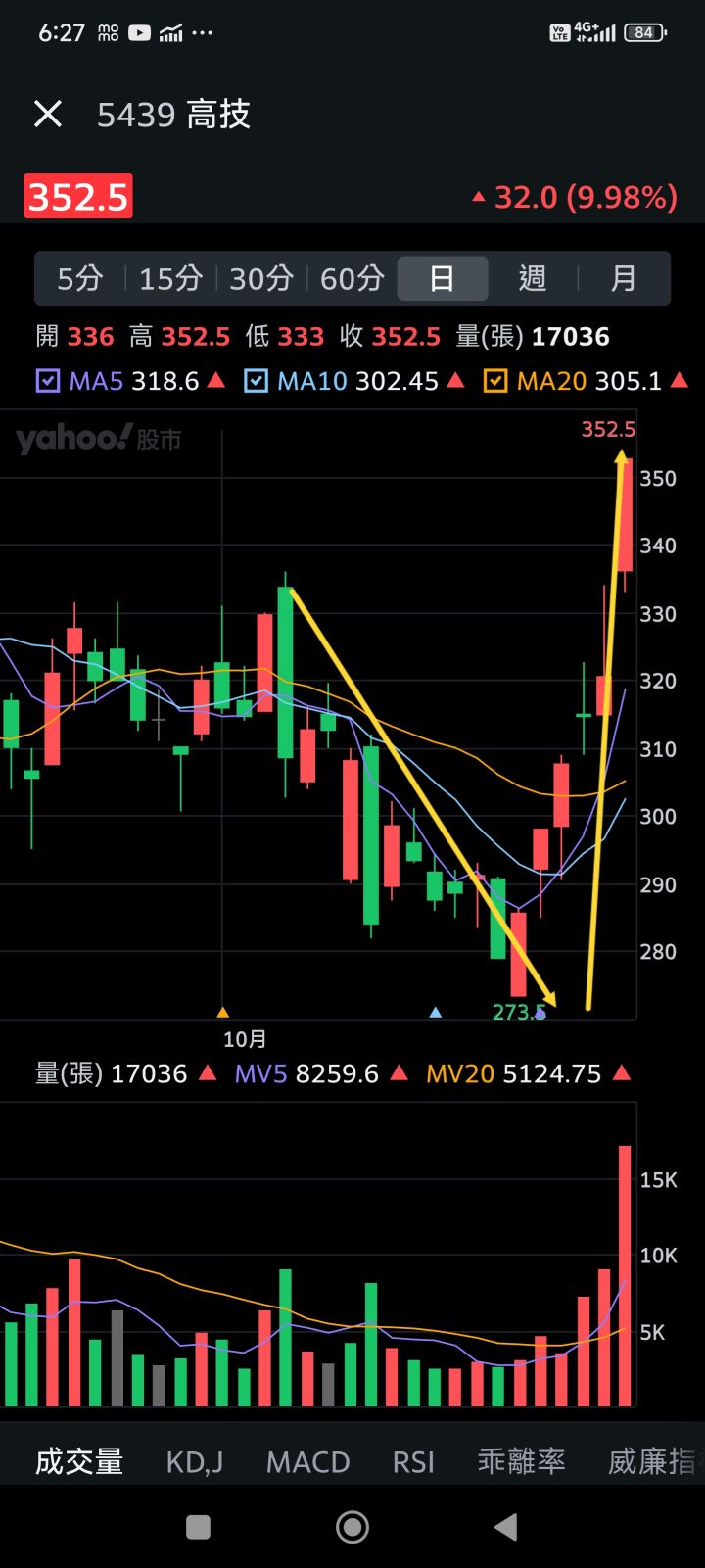
Task: Switch indicator to KD,J
Action: pos(195,1461)
